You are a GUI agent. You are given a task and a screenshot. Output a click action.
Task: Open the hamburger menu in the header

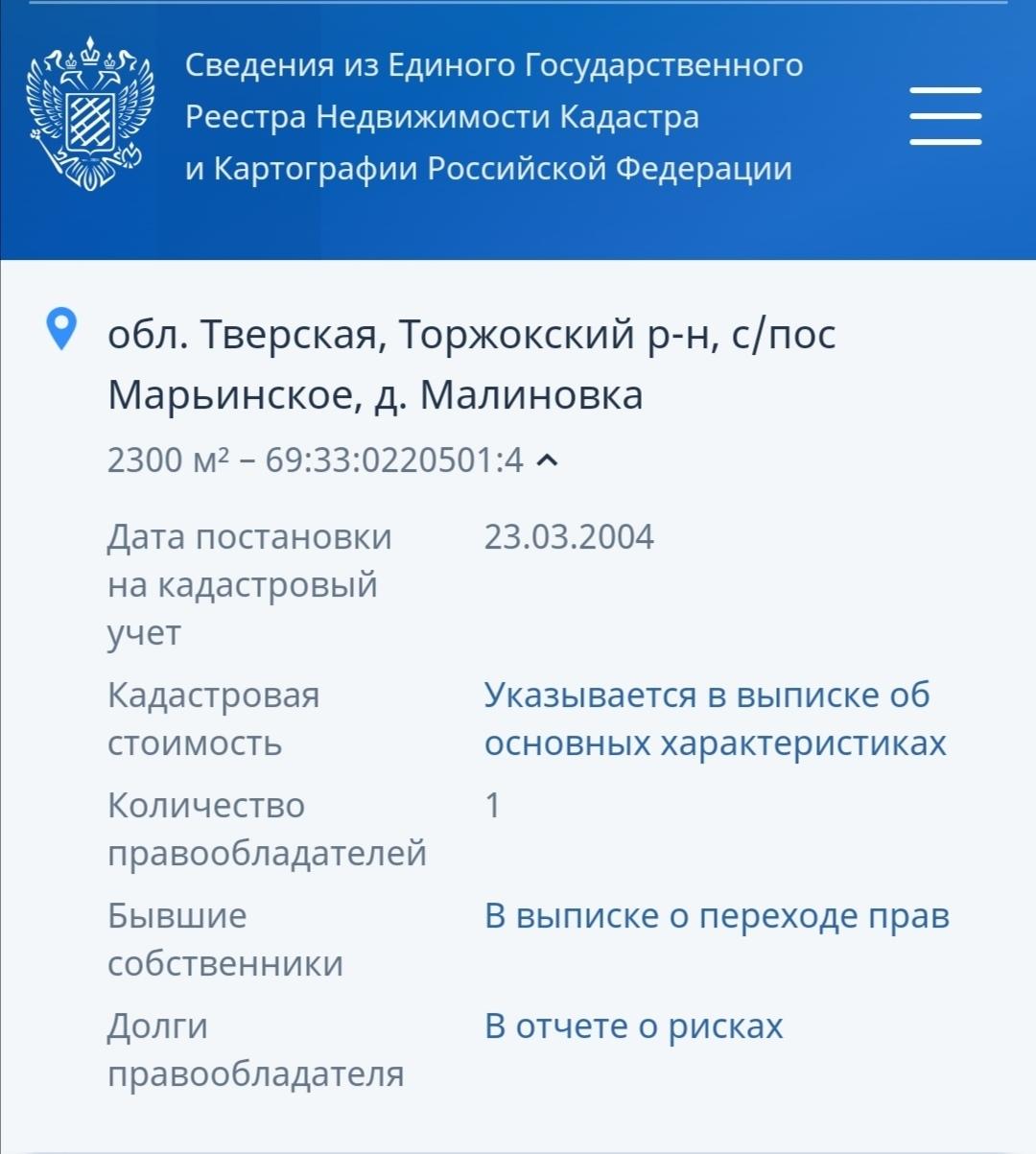coord(945,116)
